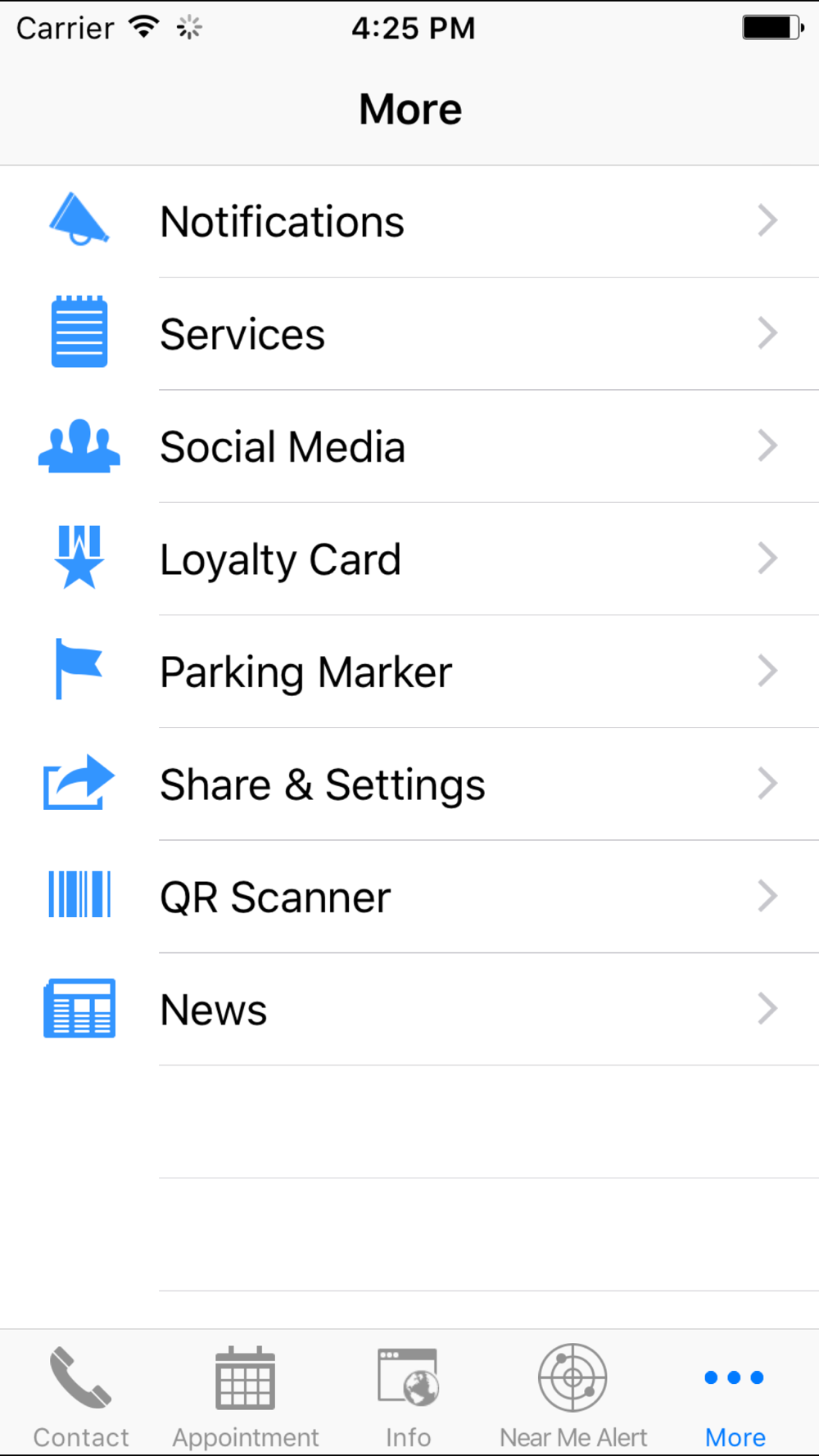Open the Loyalty Card
The width and height of the screenshot is (819, 1456).
(409, 559)
